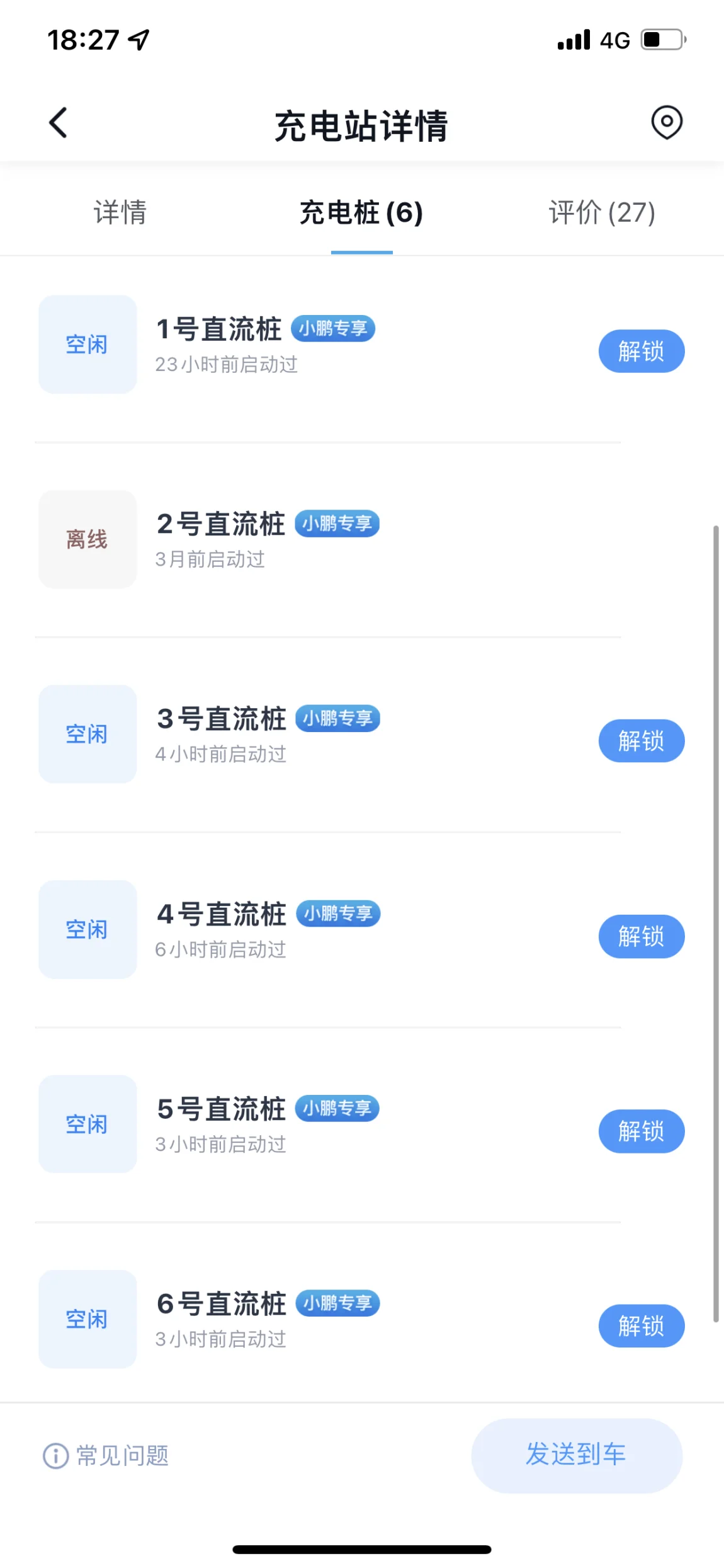Tap 解锁 for 3号直流桩
Screen dimensions: 724x1568
[x=641, y=741]
